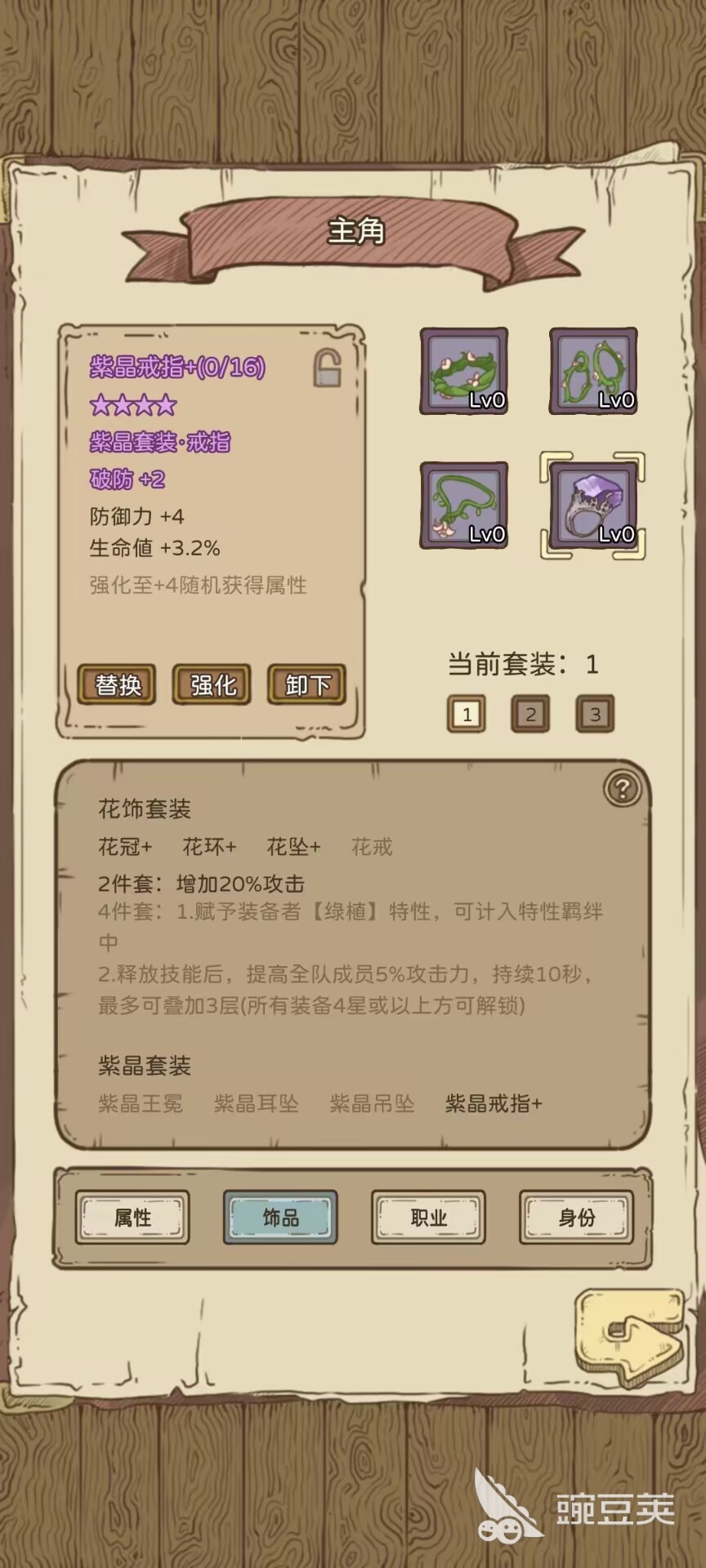This screenshot has width=706, height=1568.
Task: Unequip the item with 卸下
Action: tap(307, 684)
